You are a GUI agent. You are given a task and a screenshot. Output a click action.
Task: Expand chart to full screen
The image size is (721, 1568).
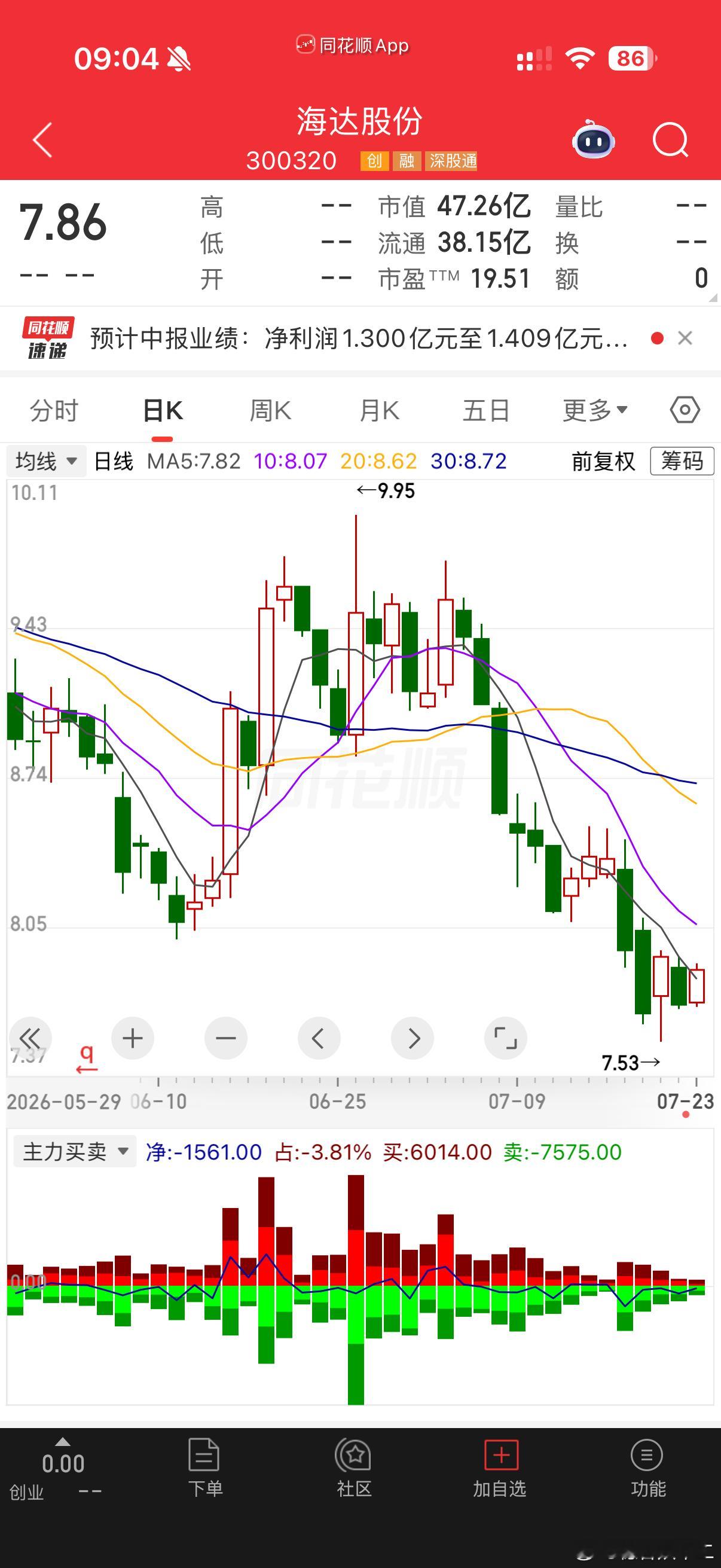coord(505,1038)
